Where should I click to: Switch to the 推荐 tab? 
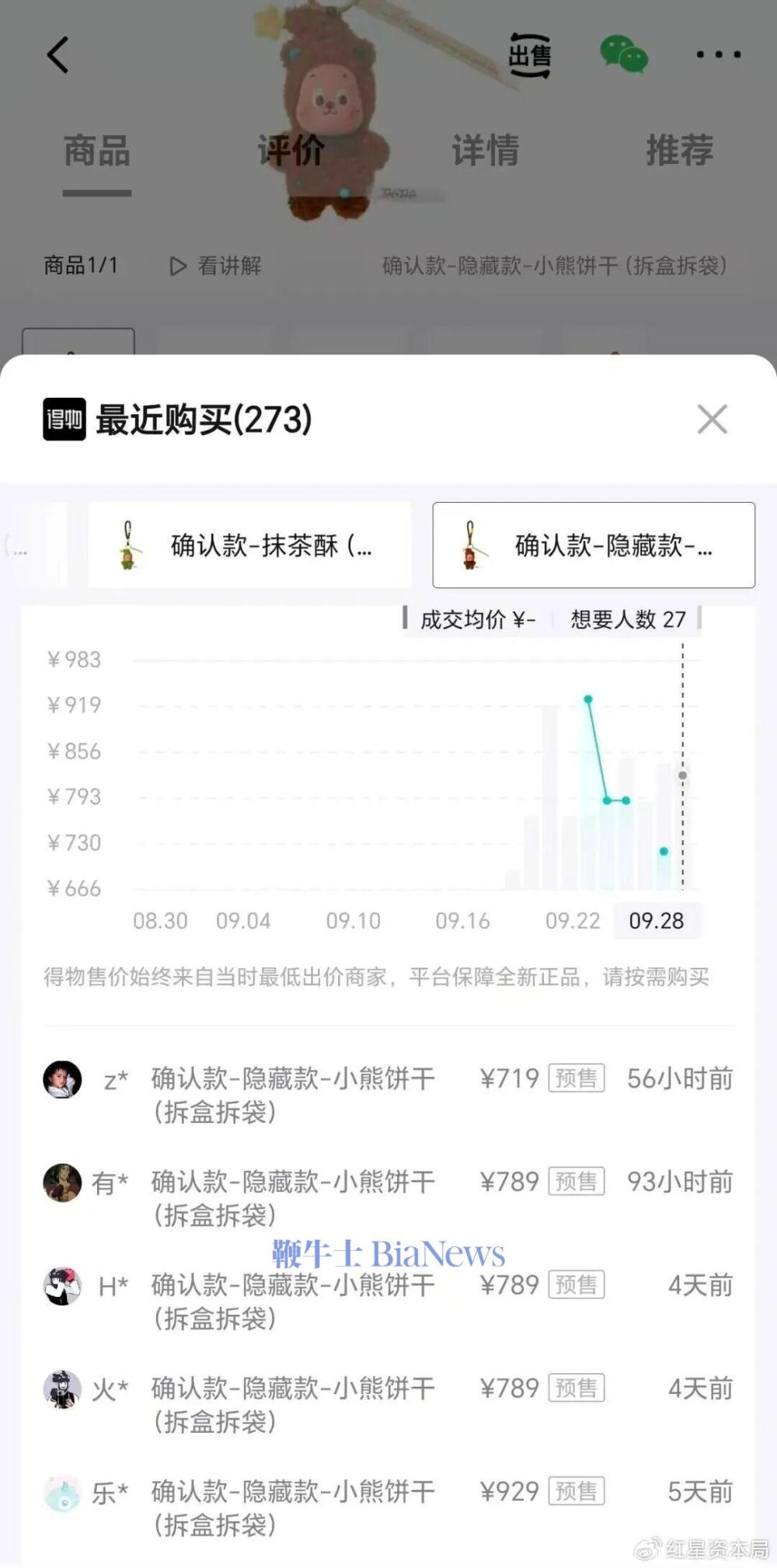tap(680, 151)
